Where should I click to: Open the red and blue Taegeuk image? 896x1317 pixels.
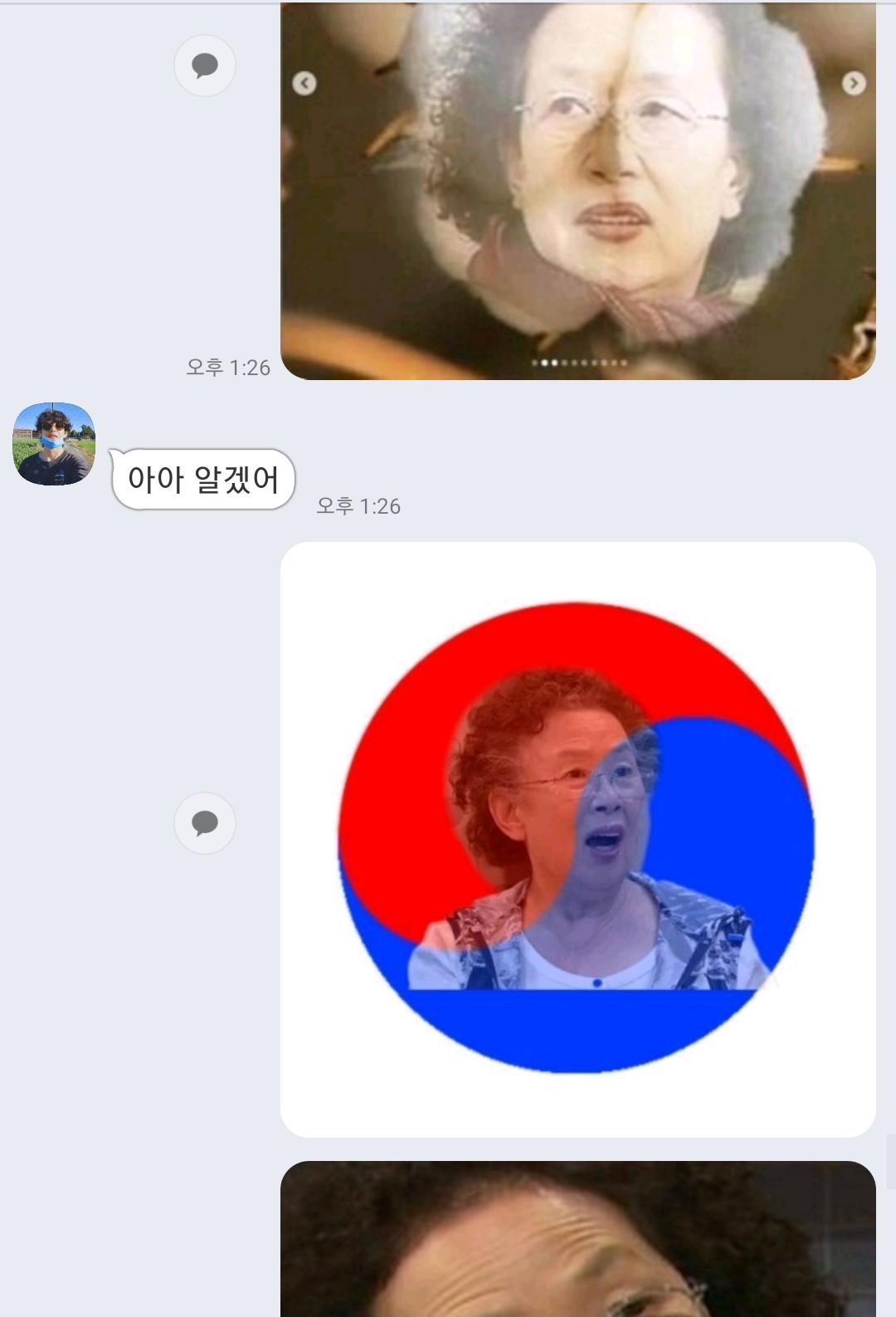click(577, 838)
